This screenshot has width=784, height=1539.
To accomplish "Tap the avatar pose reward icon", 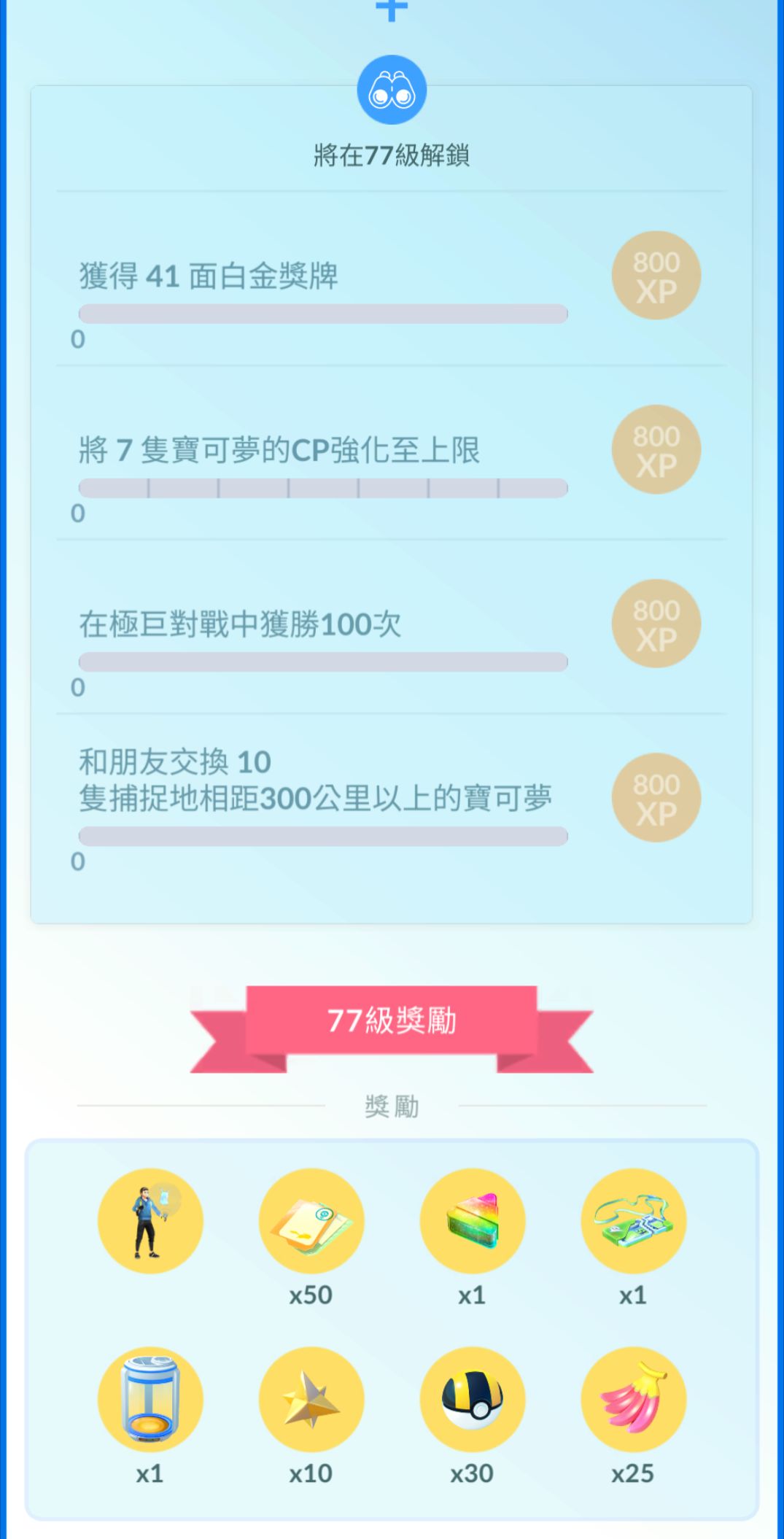I will coord(150,1221).
